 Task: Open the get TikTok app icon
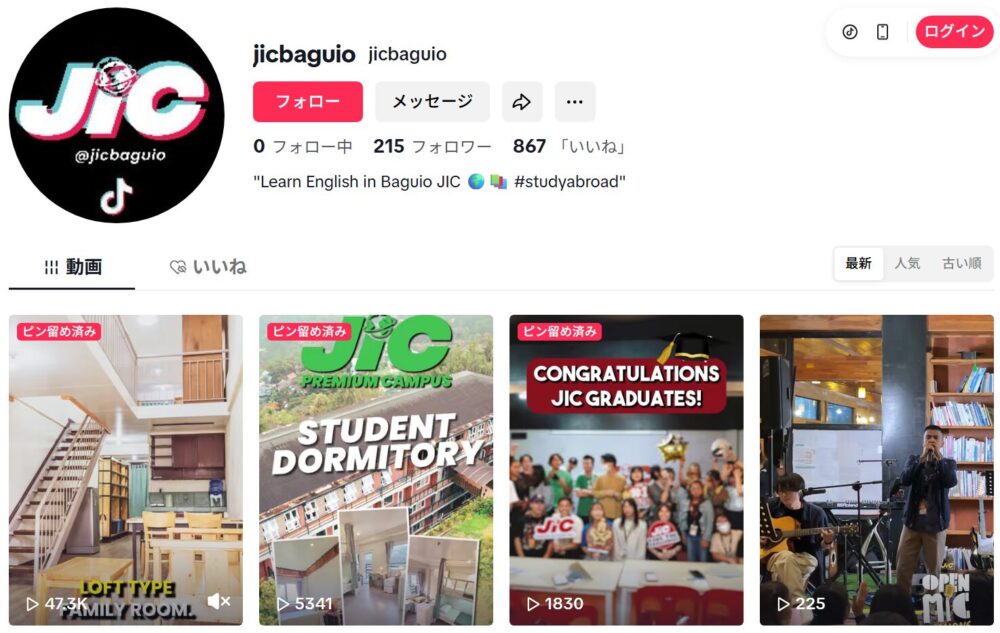[x=850, y=32]
